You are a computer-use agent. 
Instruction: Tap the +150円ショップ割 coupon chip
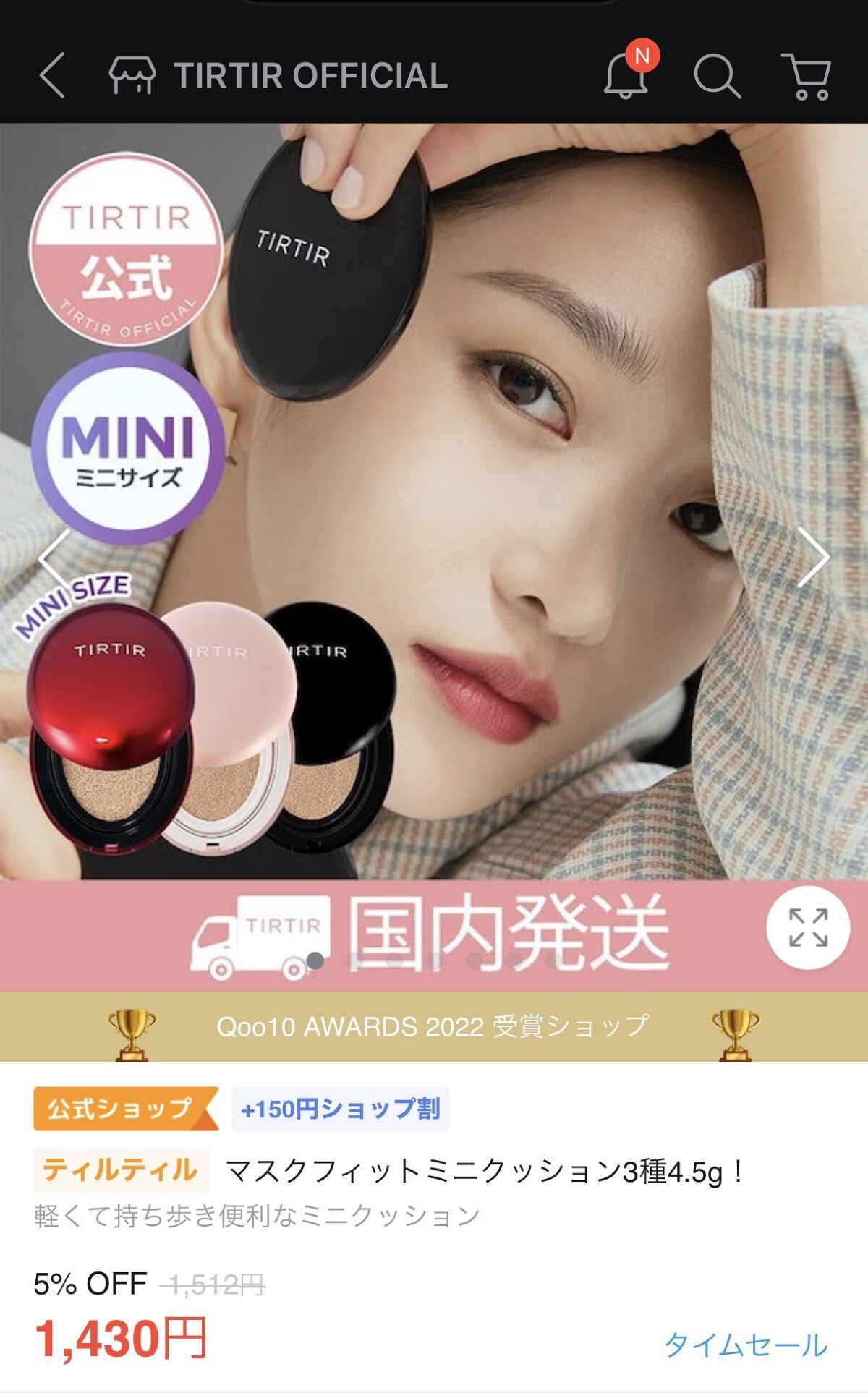point(340,1109)
